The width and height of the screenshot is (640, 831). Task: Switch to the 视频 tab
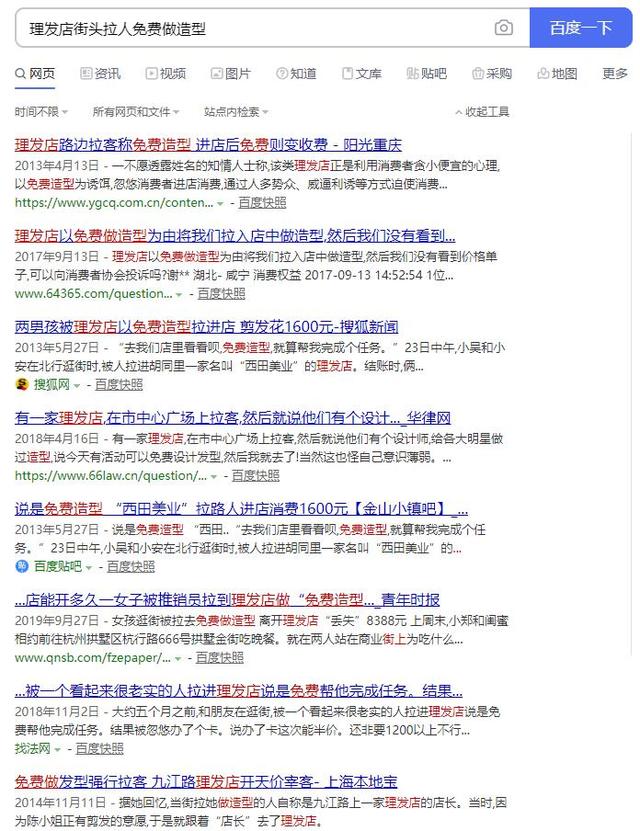166,74
